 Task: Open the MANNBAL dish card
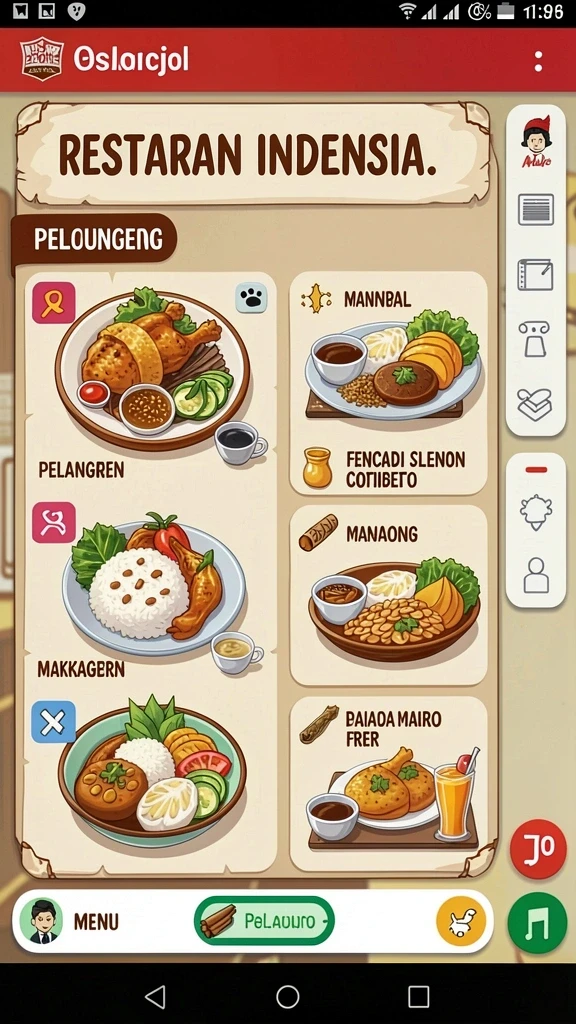pos(389,383)
